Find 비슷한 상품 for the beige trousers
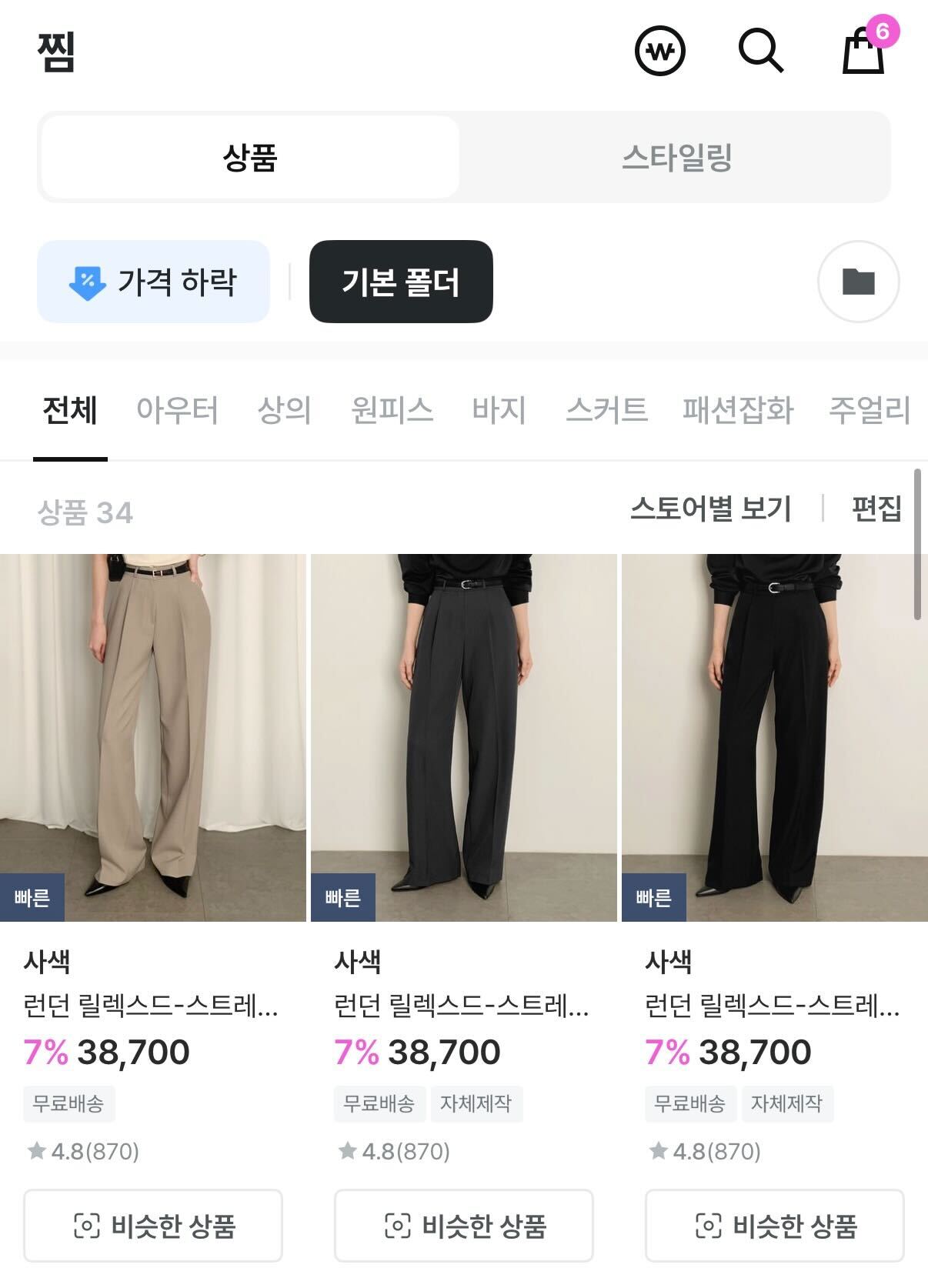This screenshot has height=1288, width=928. 153,1226
